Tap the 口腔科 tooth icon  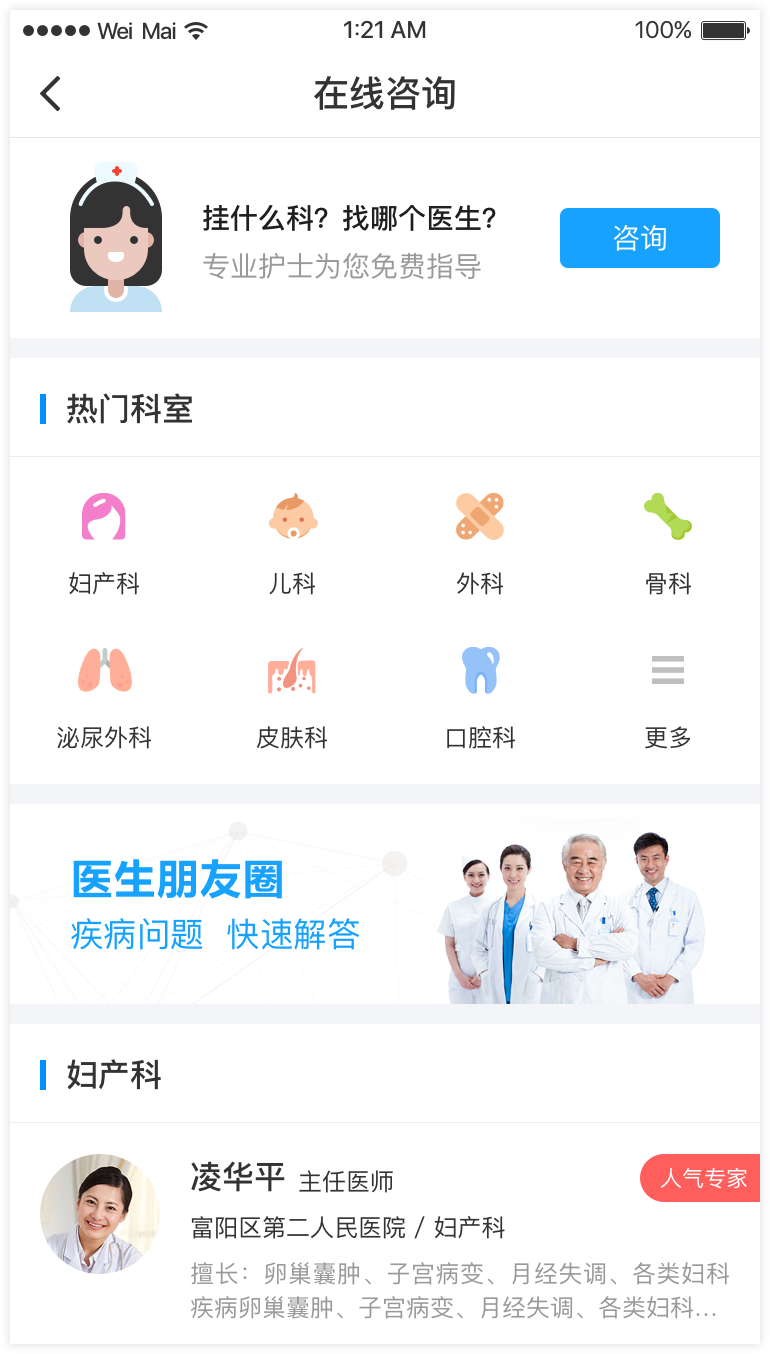tap(480, 670)
